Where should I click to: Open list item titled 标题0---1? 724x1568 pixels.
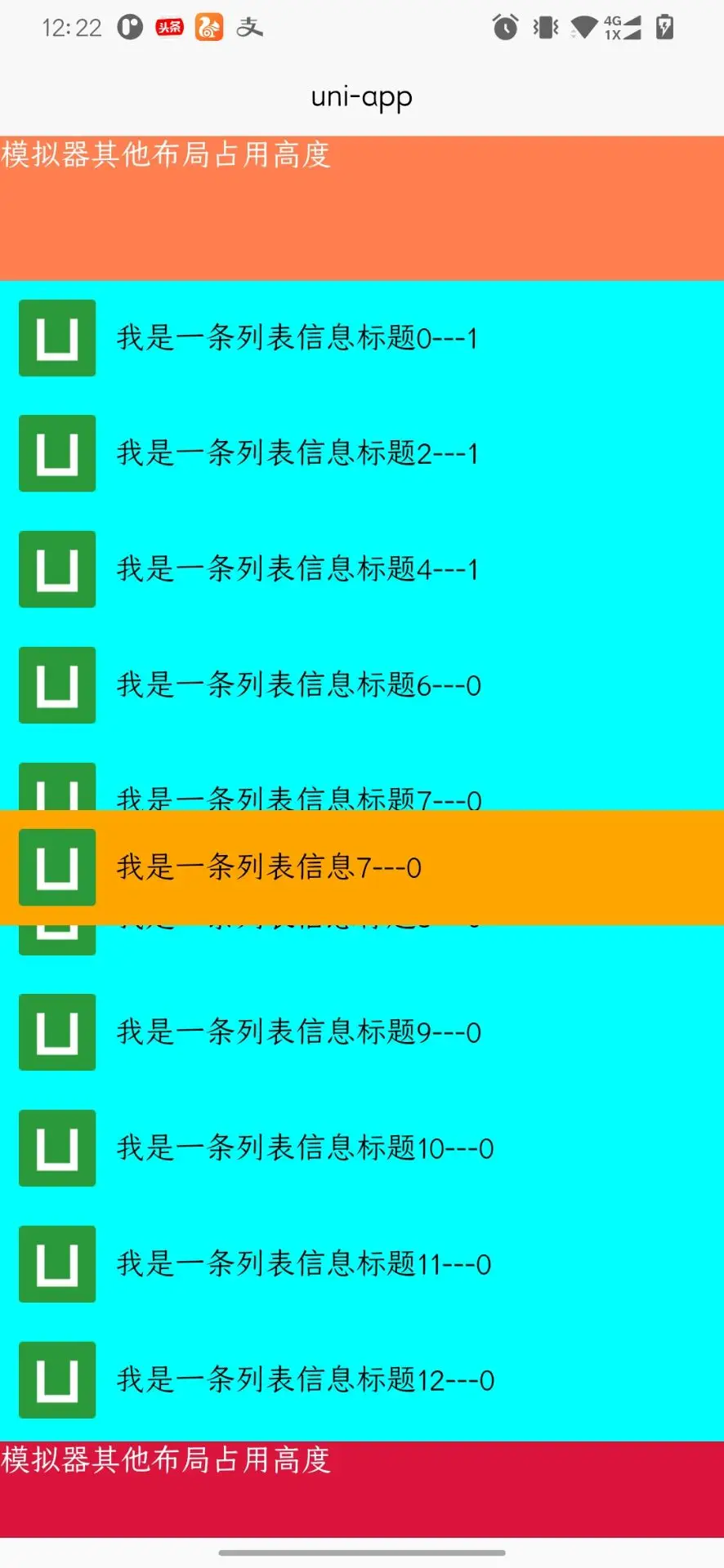(362, 338)
